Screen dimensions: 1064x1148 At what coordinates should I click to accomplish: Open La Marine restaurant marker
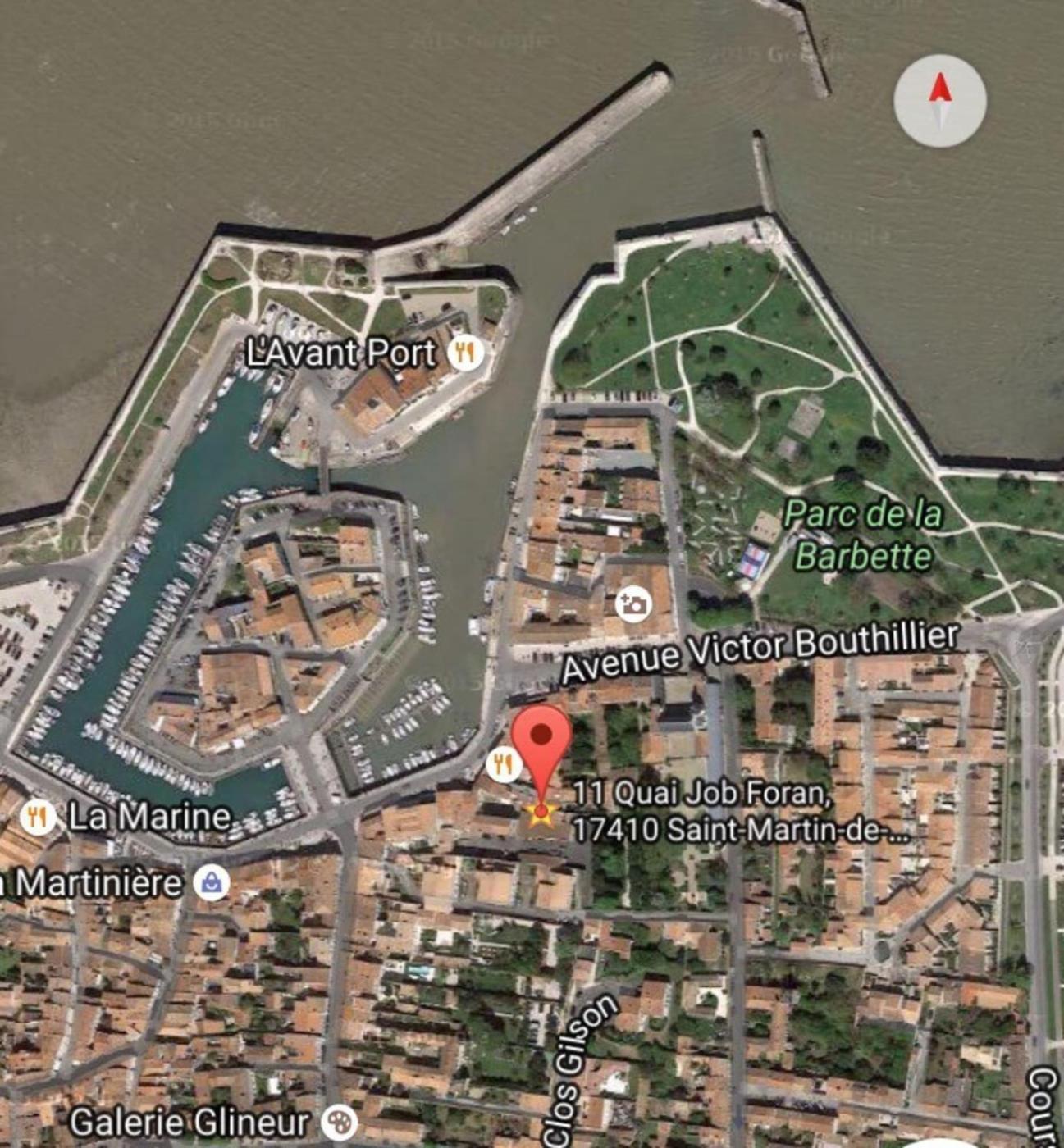coord(37,817)
